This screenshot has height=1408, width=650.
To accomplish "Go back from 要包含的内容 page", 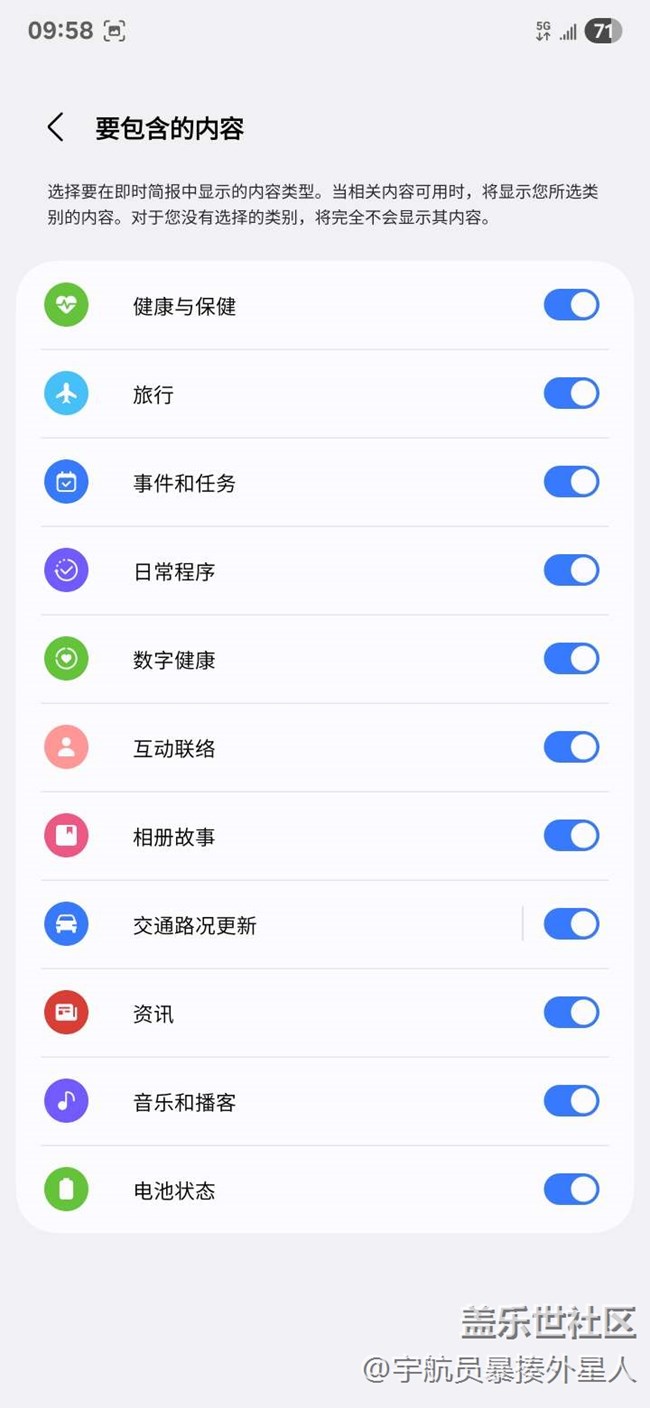I will tap(56, 128).
